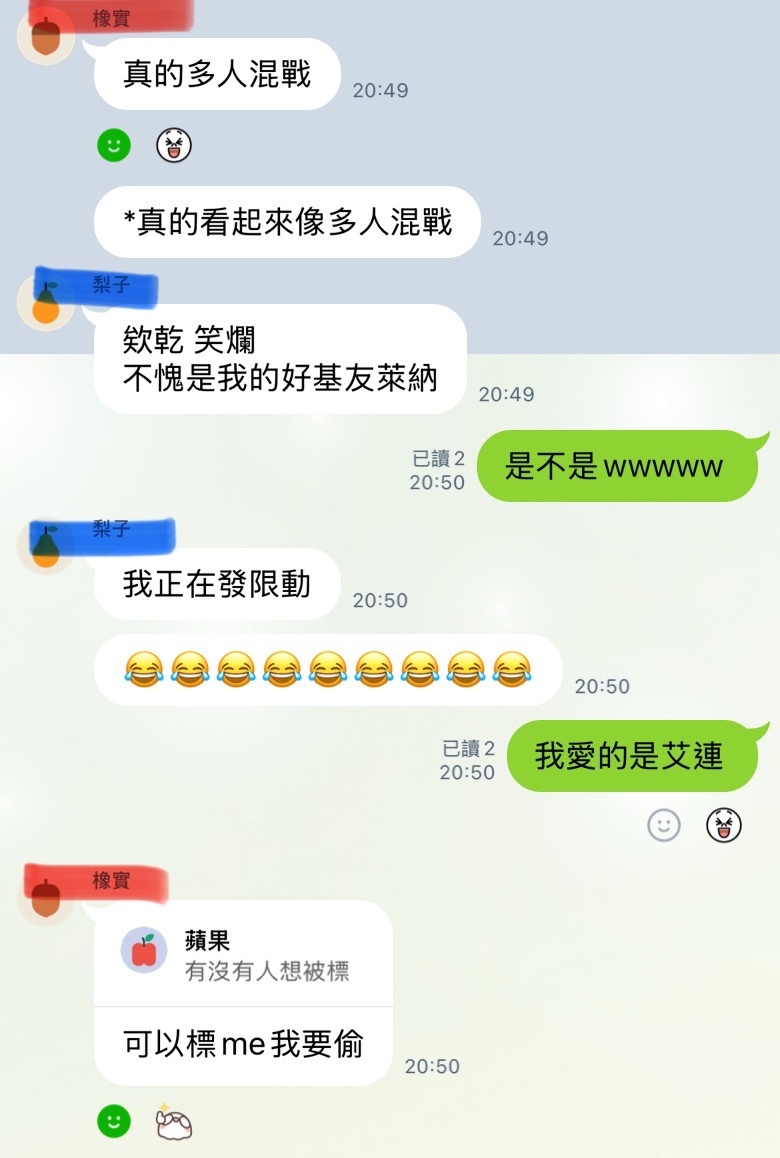Open 橡實's avatar above 可以標me我要偷 message
The image size is (780, 1158).
coord(46,898)
